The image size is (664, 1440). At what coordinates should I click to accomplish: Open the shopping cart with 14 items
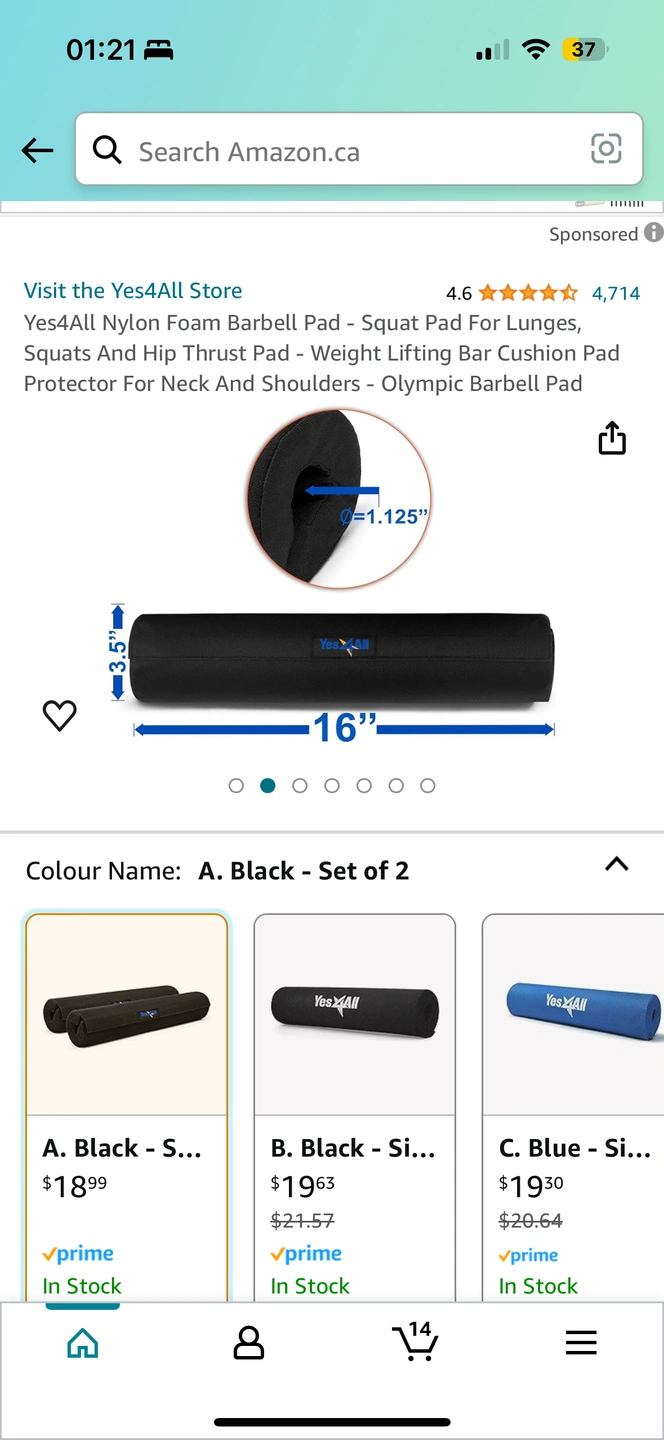[x=414, y=1343]
